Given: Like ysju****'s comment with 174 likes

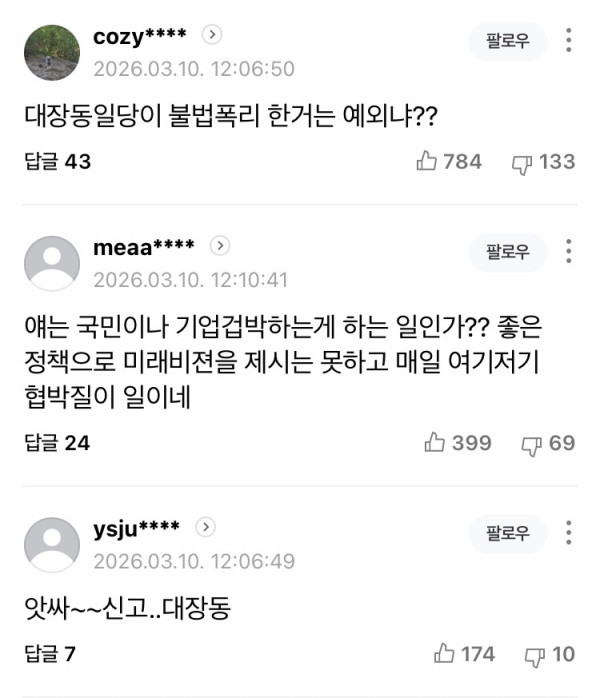Looking at the screenshot, I should [x=465, y=654].
